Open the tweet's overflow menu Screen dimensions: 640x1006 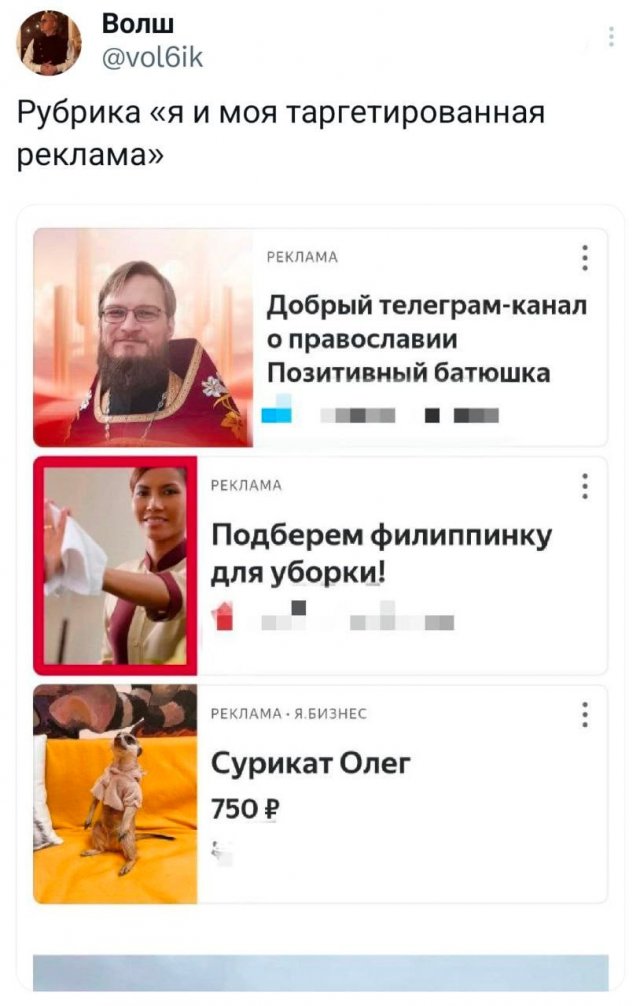tap(611, 38)
